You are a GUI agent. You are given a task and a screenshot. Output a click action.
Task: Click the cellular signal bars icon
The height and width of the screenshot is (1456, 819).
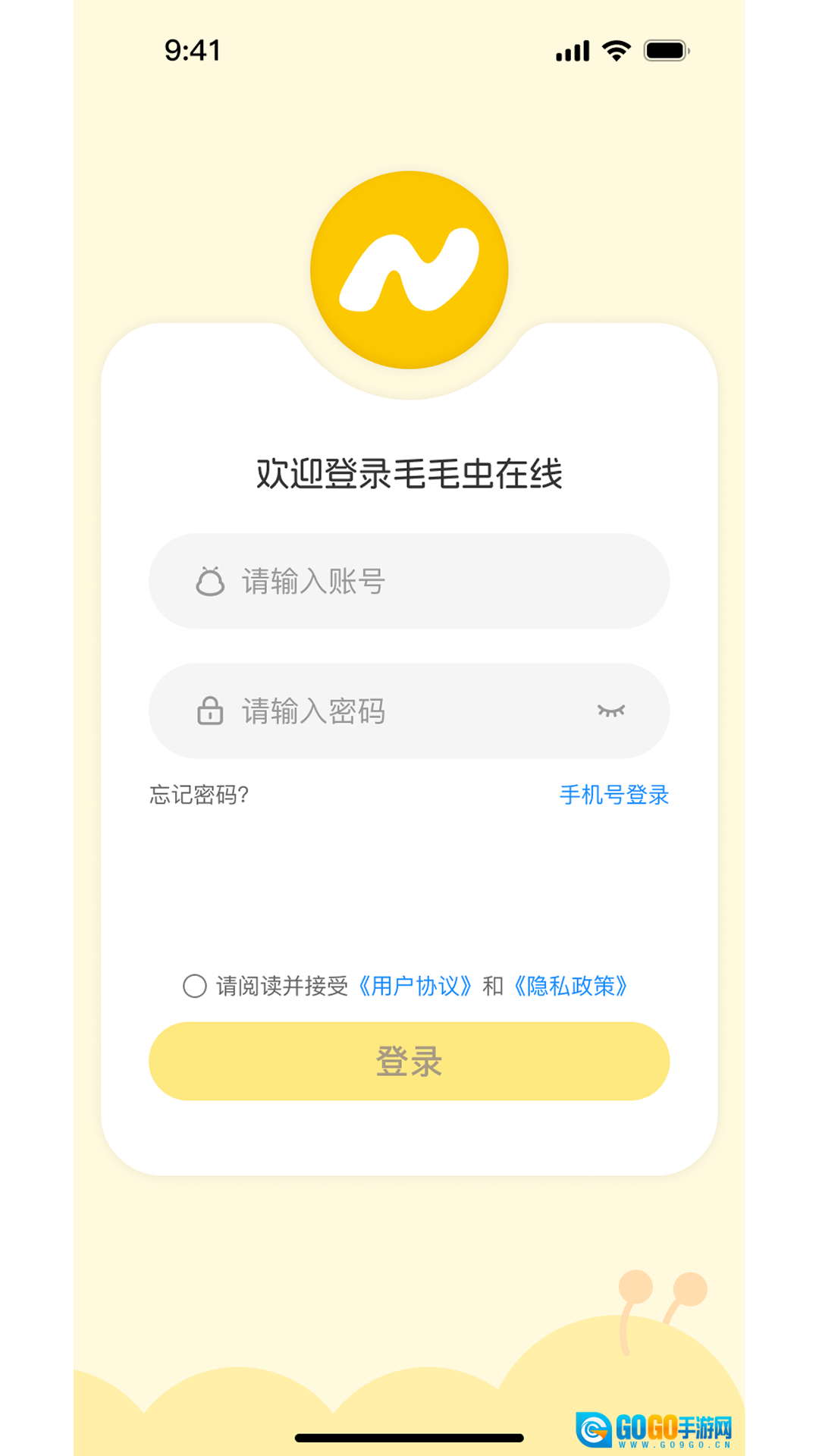[x=574, y=50]
